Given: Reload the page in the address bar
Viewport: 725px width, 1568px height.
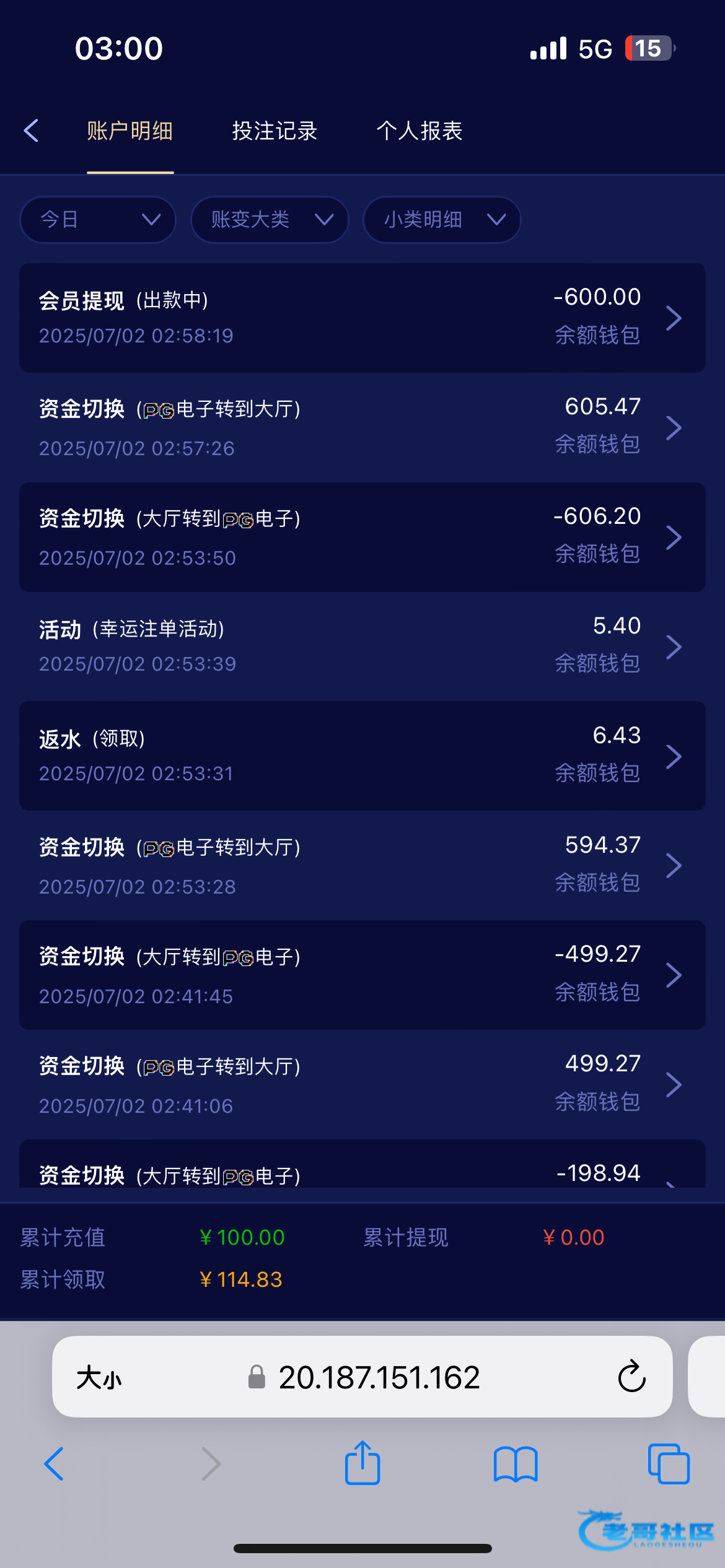Looking at the screenshot, I should pyautogui.click(x=631, y=1377).
